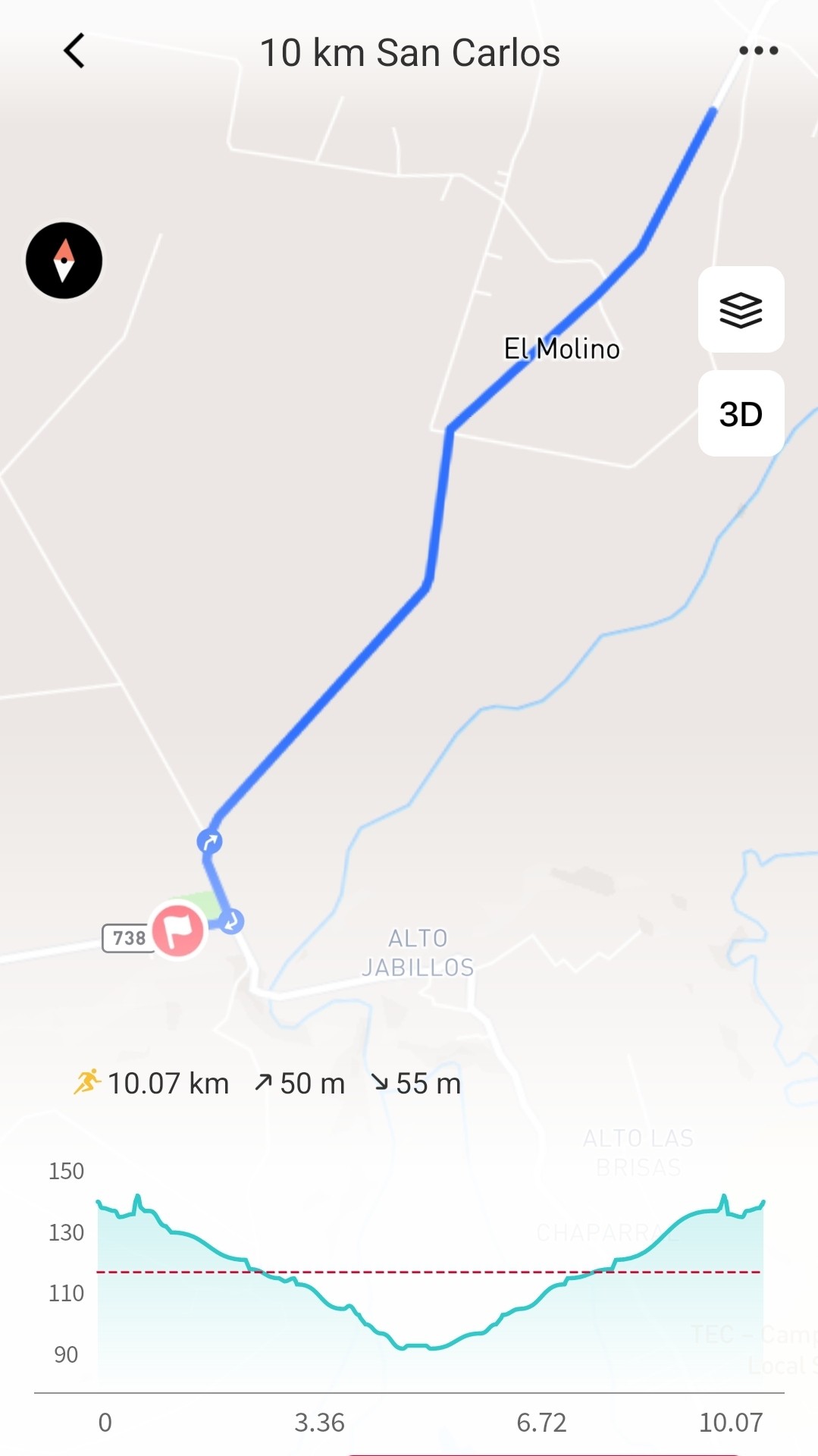Tap the compass to reorient the map
This screenshot has width=818, height=1456.
pyautogui.click(x=64, y=260)
